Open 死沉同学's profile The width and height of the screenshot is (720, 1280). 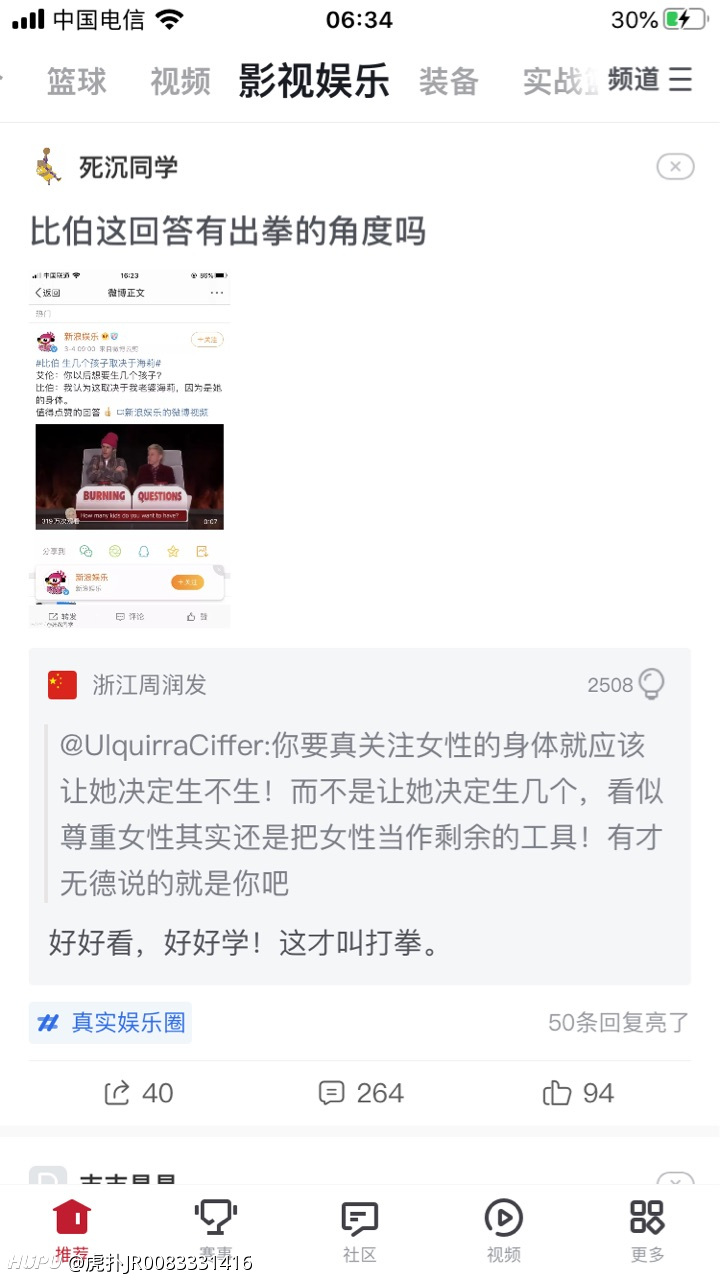point(128,167)
